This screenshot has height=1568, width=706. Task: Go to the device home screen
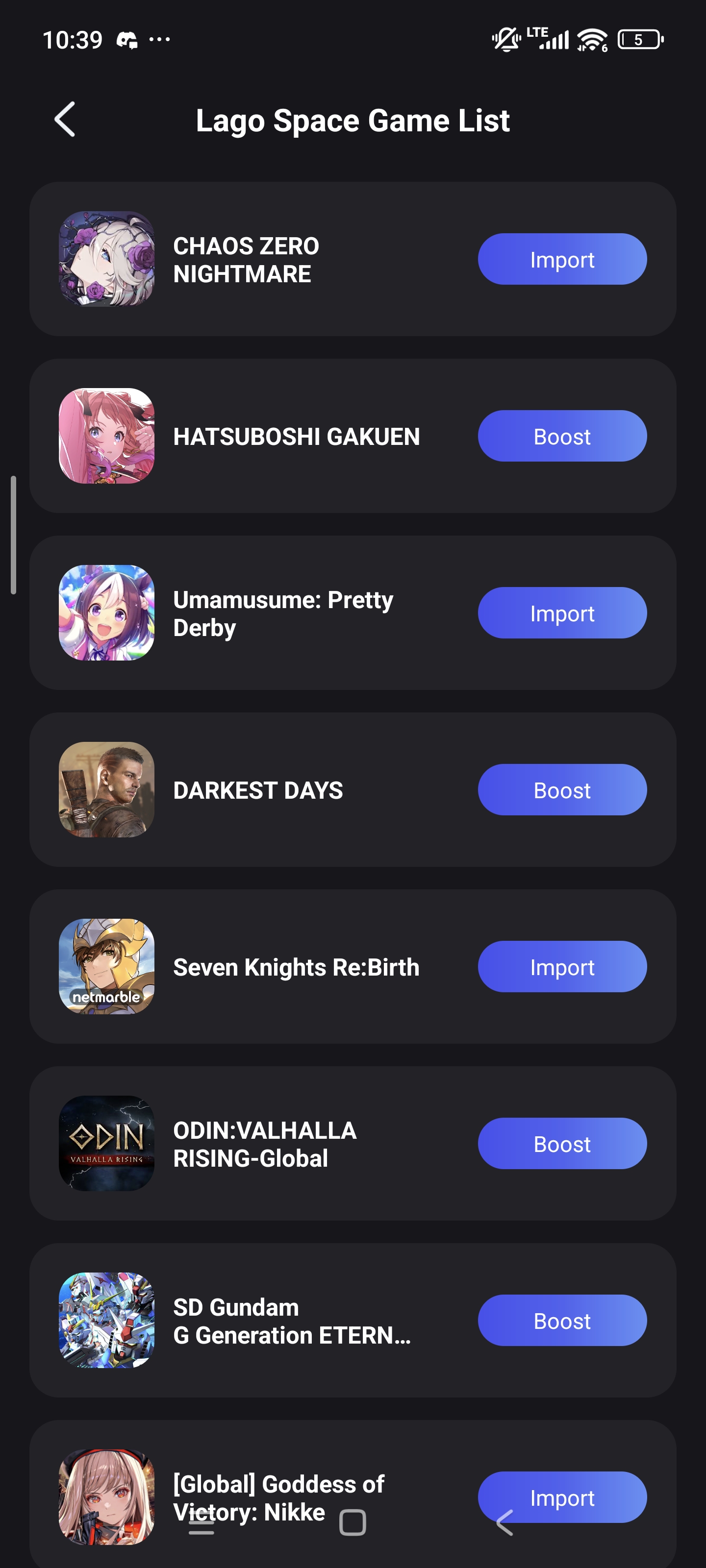(352, 1523)
